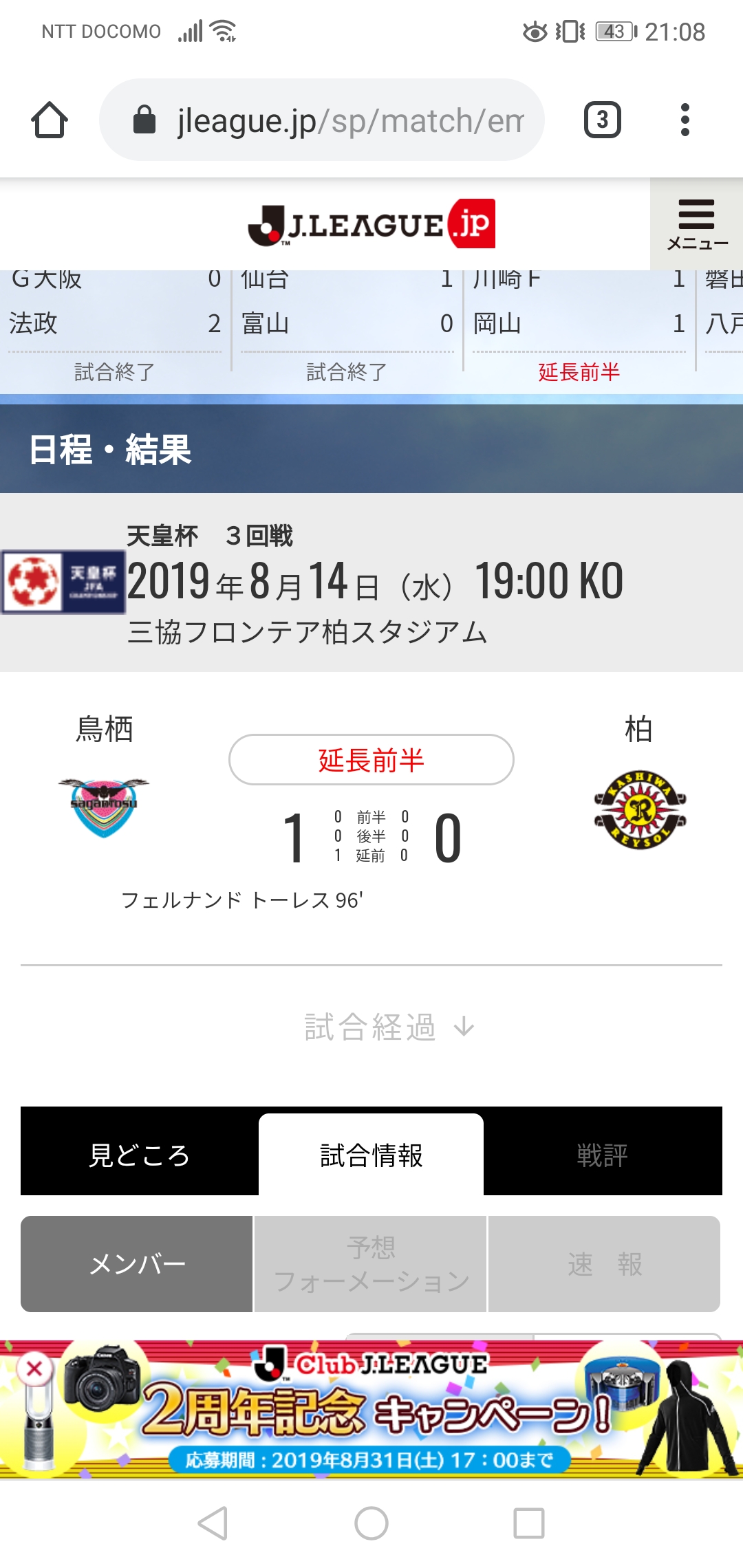Select the メンバー button
This screenshot has height=1568, width=743.
coord(137,1264)
